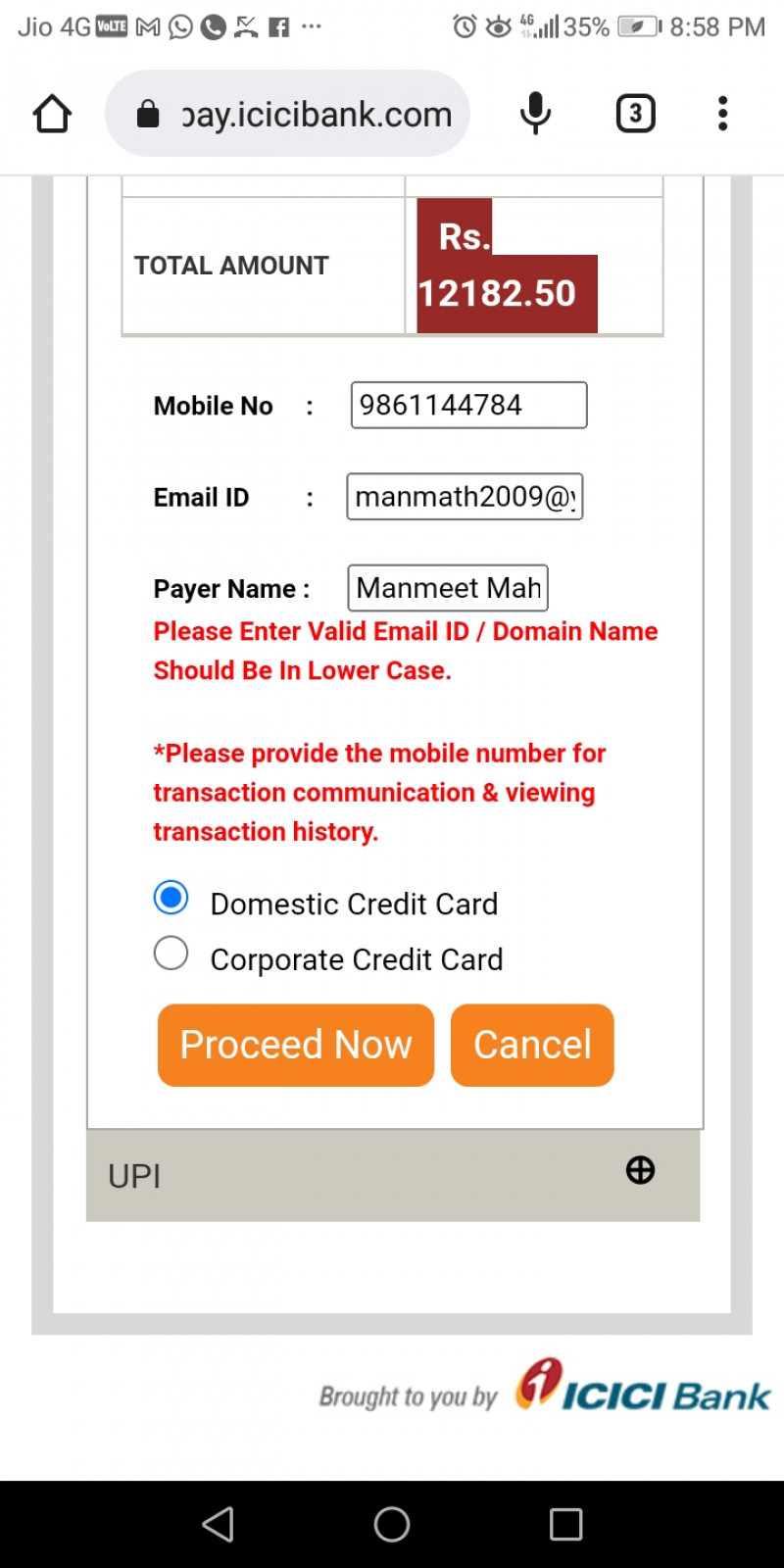Select the Domestic Credit Card option
The image size is (784, 1568).
point(171,898)
